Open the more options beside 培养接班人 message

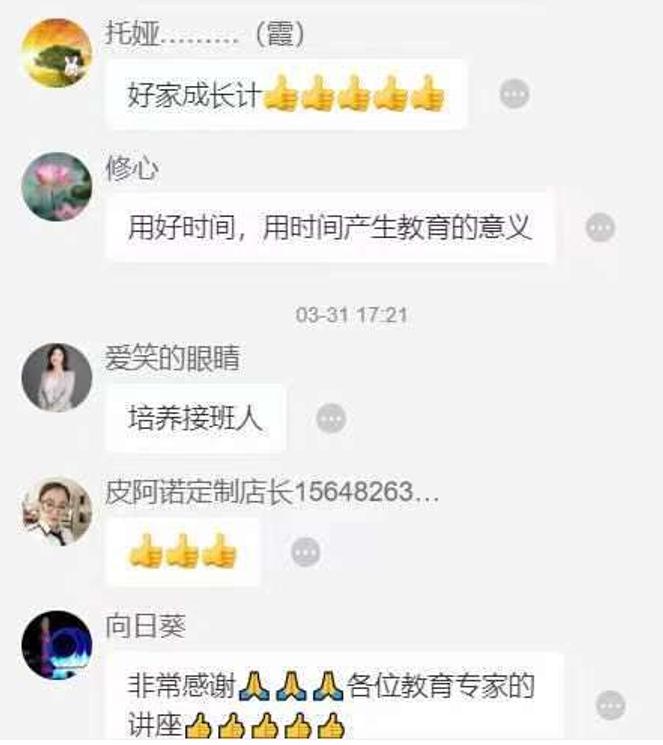(331, 419)
